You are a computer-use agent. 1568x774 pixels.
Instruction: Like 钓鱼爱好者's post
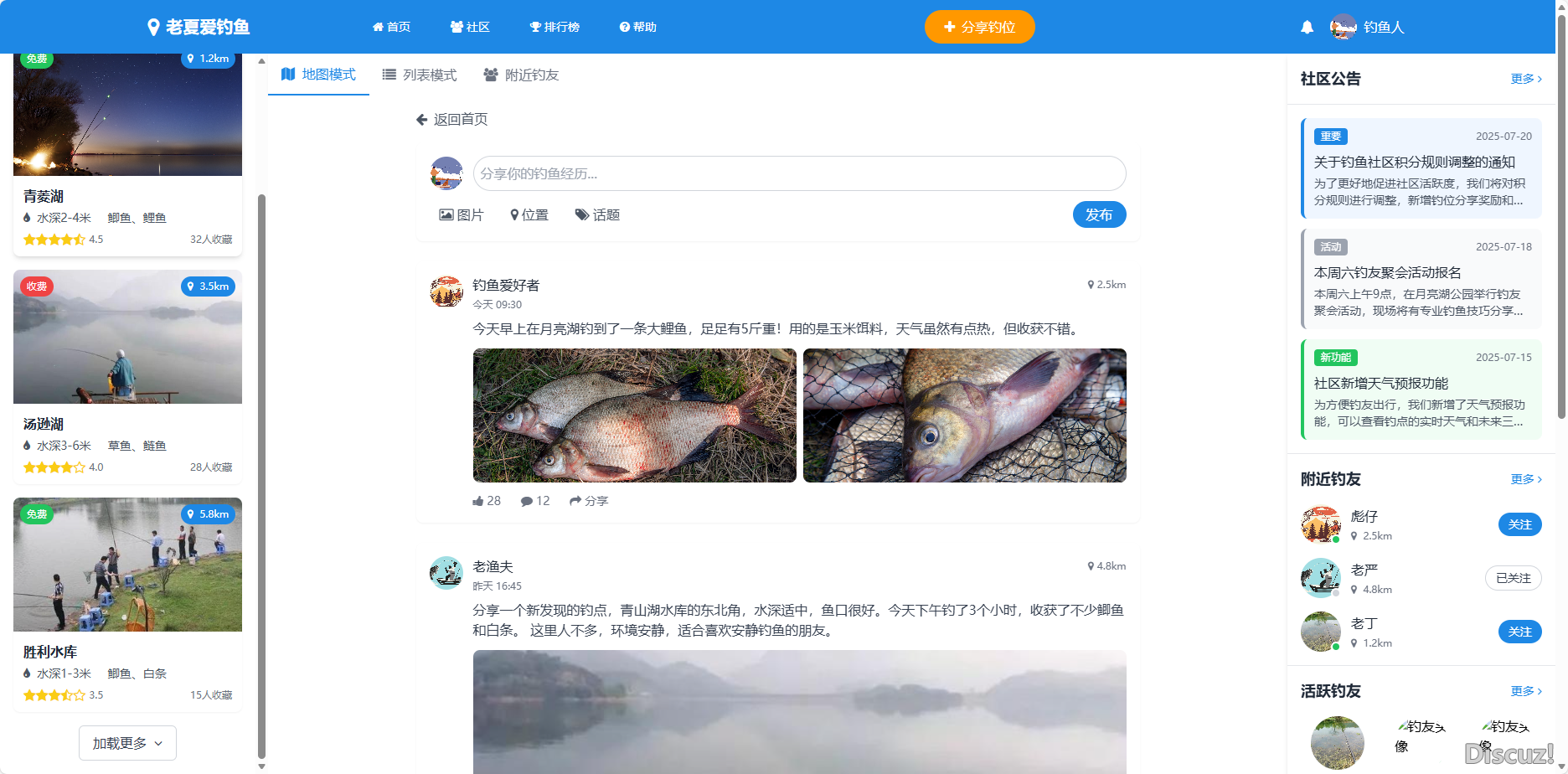click(487, 501)
